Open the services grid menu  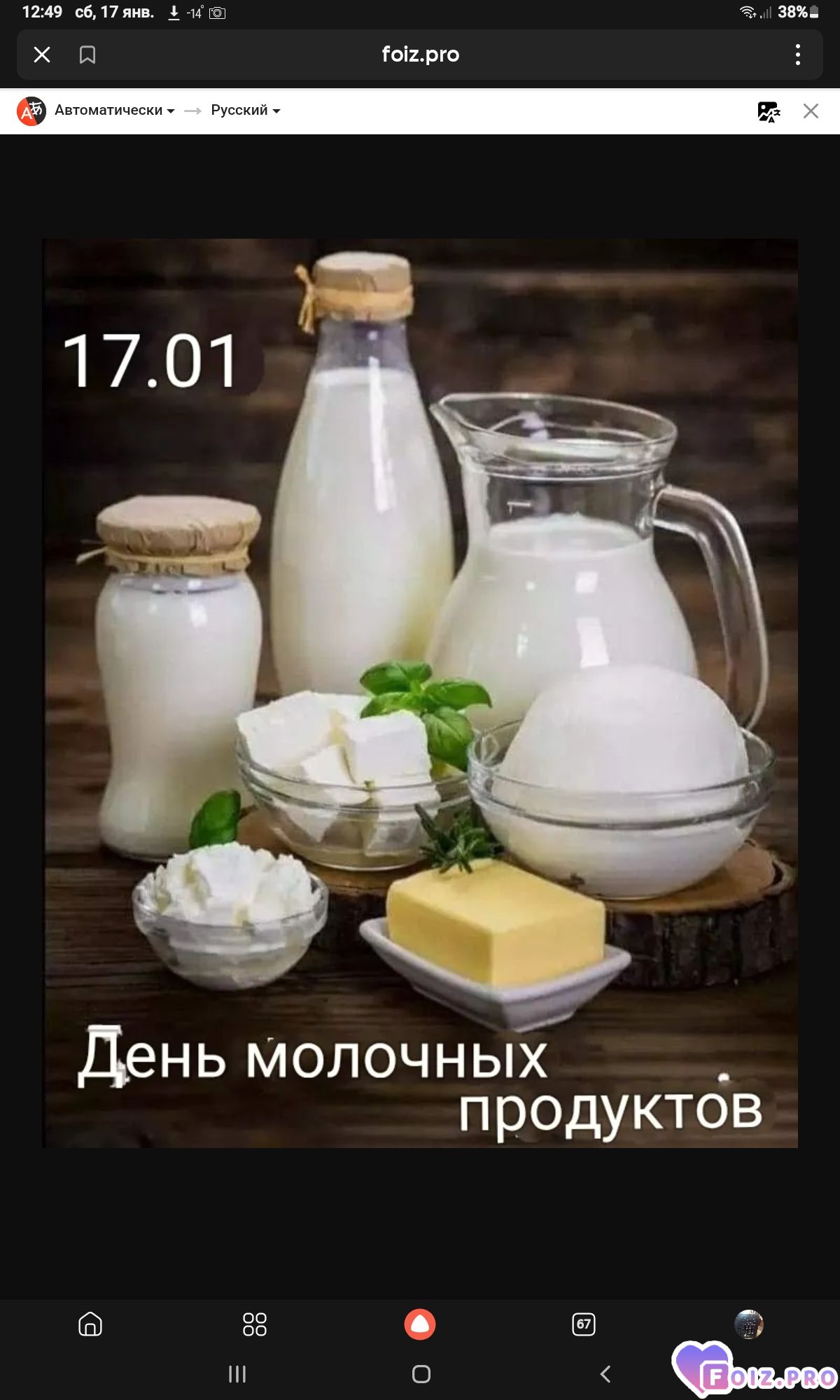[254, 1324]
